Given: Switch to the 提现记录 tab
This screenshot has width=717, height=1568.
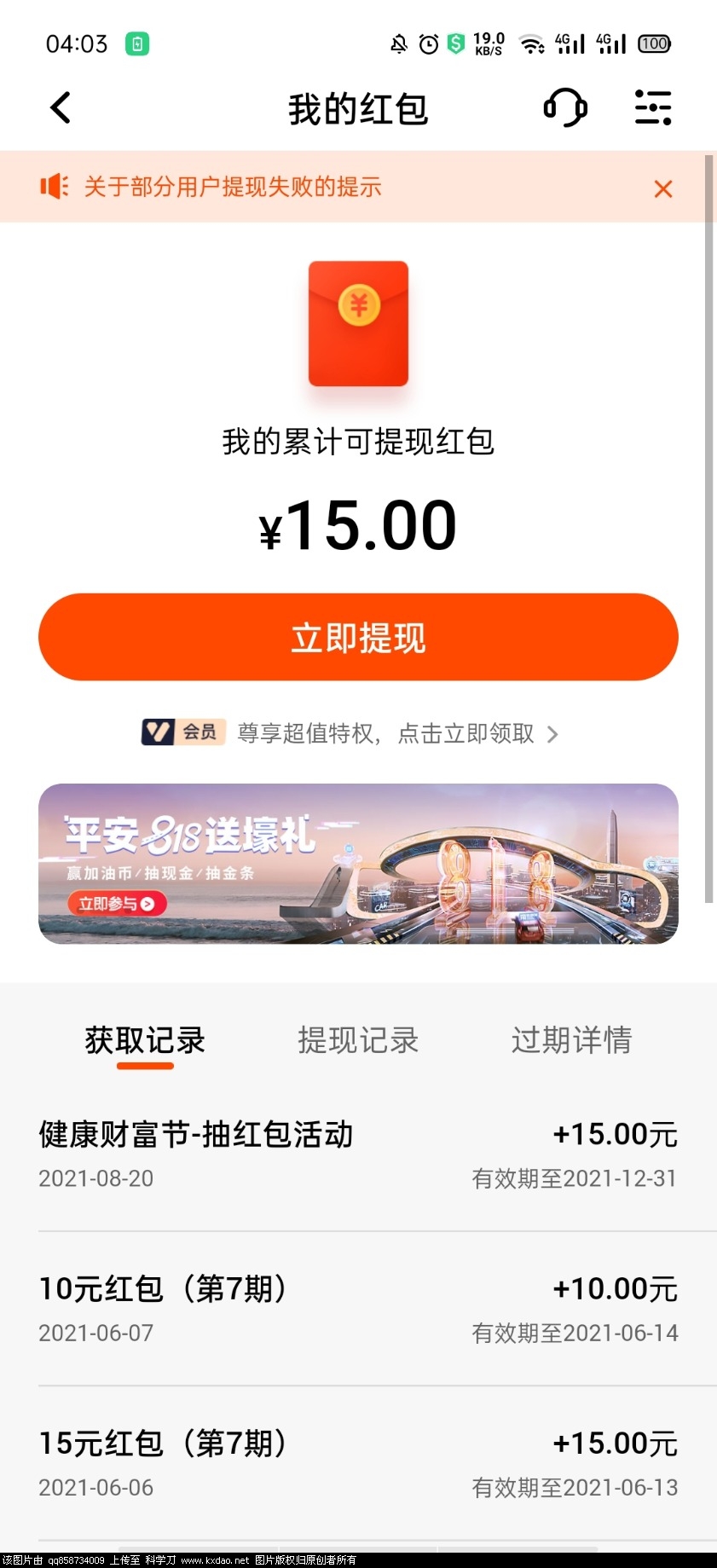Looking at the screenshot, I should pyautogui.click(x=358, y=1040).
